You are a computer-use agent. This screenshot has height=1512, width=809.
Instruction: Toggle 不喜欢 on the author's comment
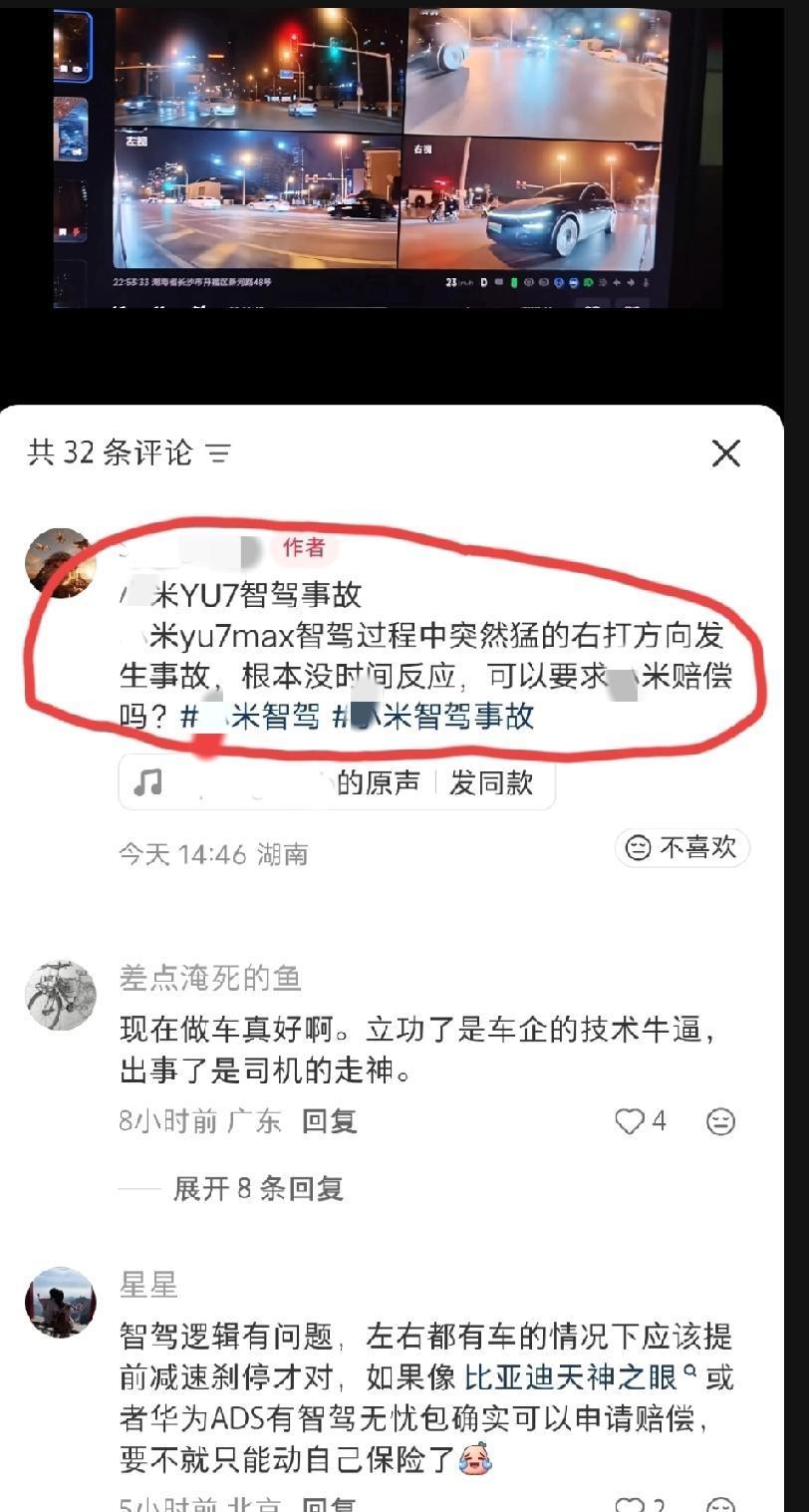tap(681, 845)
